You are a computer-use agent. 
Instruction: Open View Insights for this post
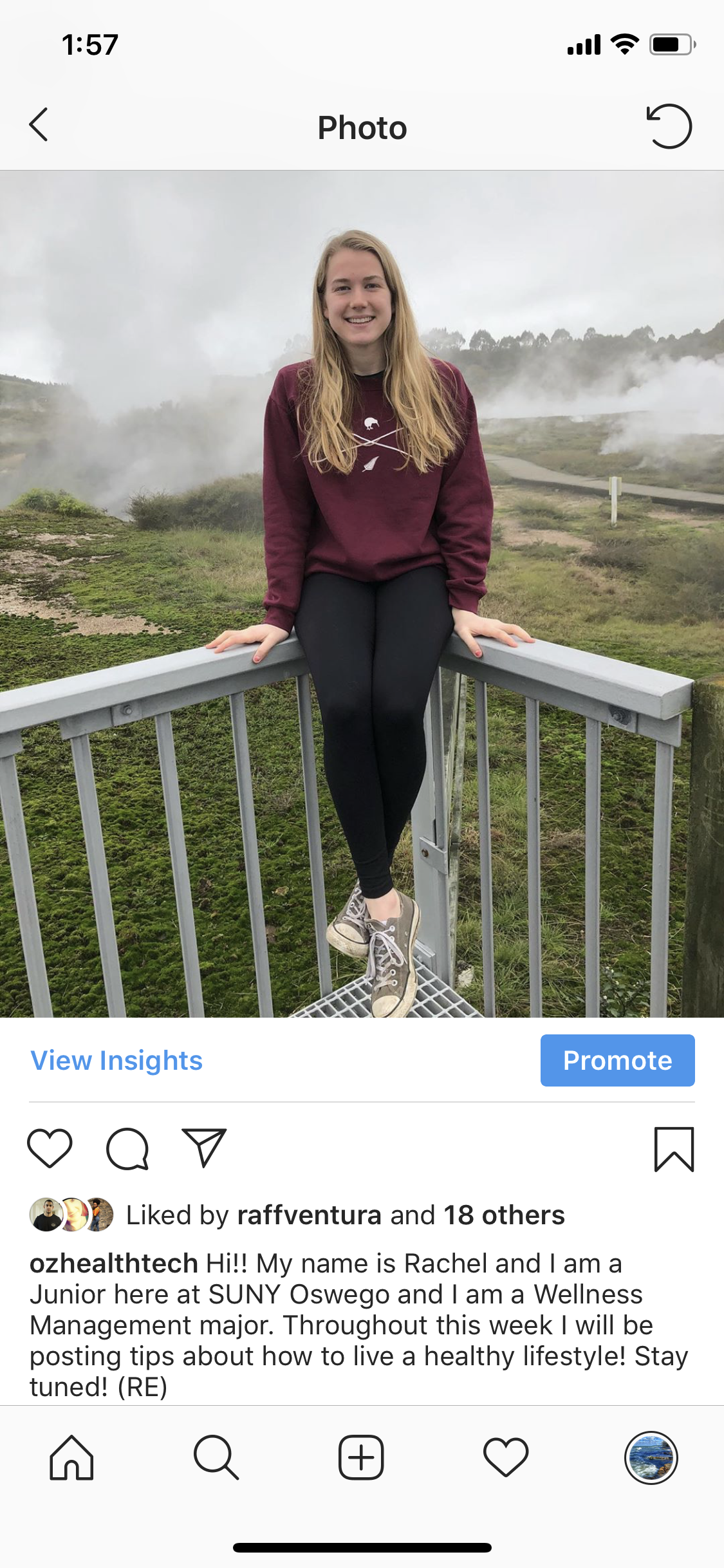pos(116,1061)
